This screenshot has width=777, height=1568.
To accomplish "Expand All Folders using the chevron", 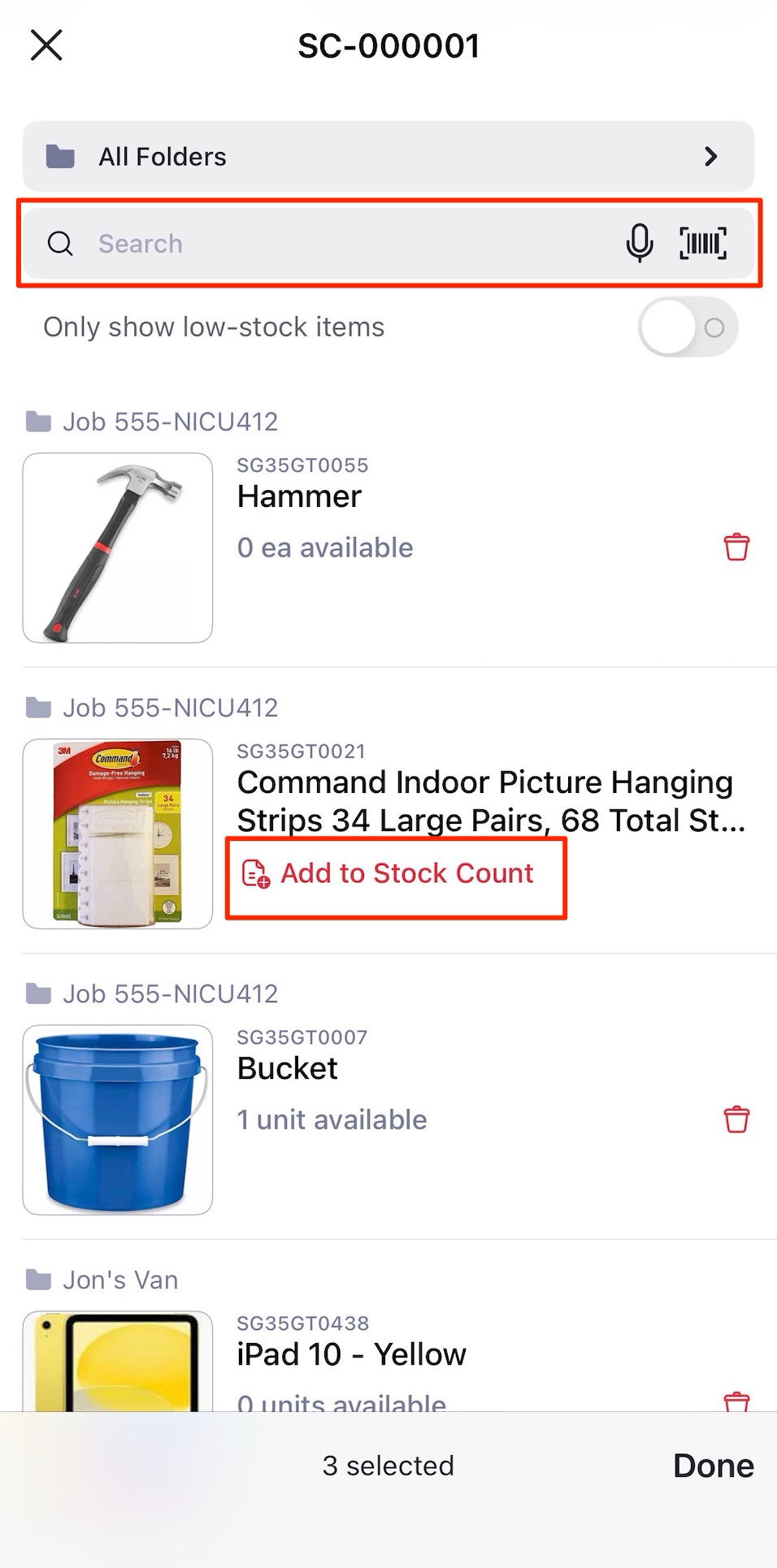I will [x=711, y=156].
